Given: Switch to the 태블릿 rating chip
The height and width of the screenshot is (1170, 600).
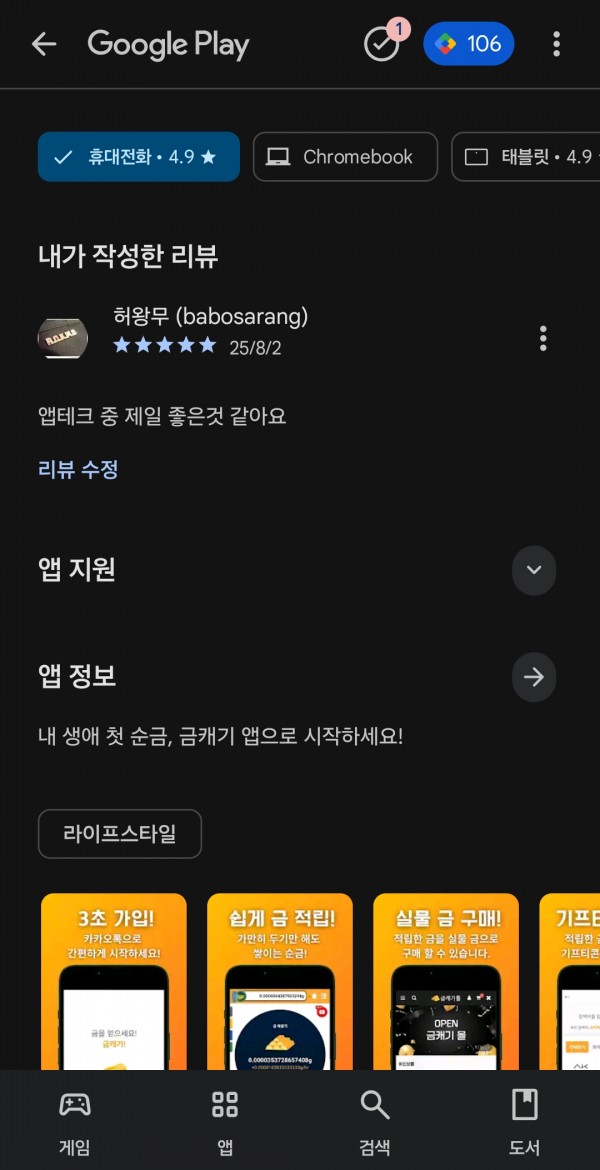Looking at the screenshot, I should coord(525,157).
